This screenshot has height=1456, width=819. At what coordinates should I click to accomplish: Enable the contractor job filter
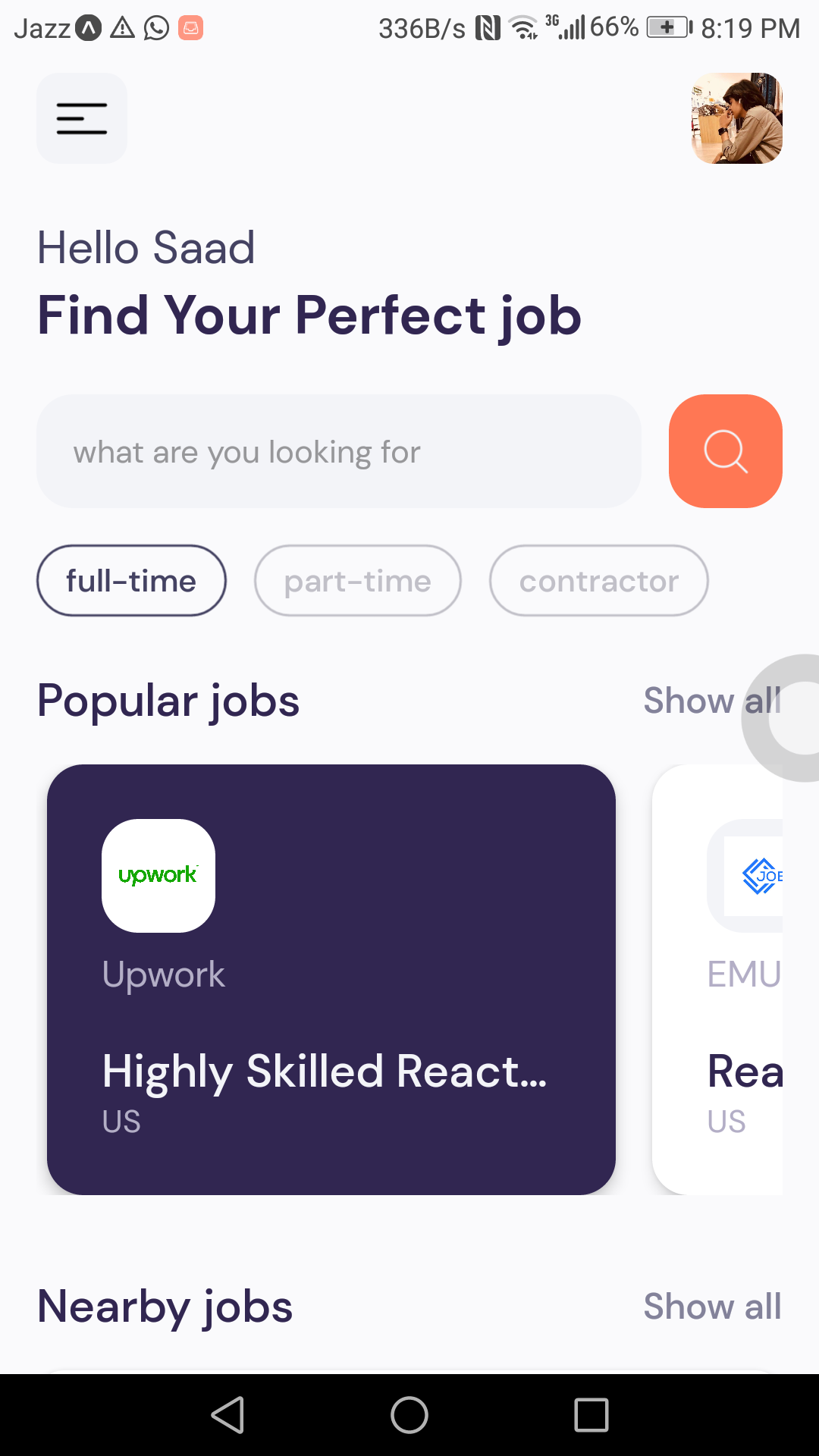pyautogui.click(x=598, y=580)
